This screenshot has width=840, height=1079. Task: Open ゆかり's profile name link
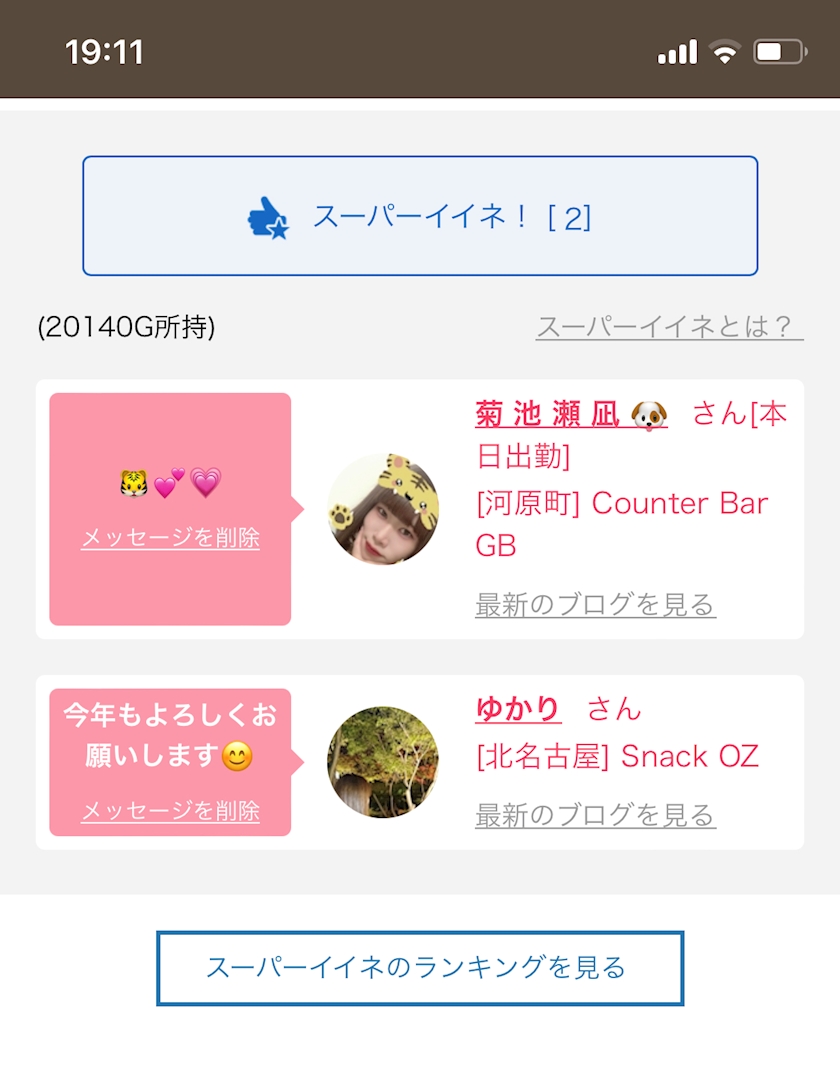518,709
